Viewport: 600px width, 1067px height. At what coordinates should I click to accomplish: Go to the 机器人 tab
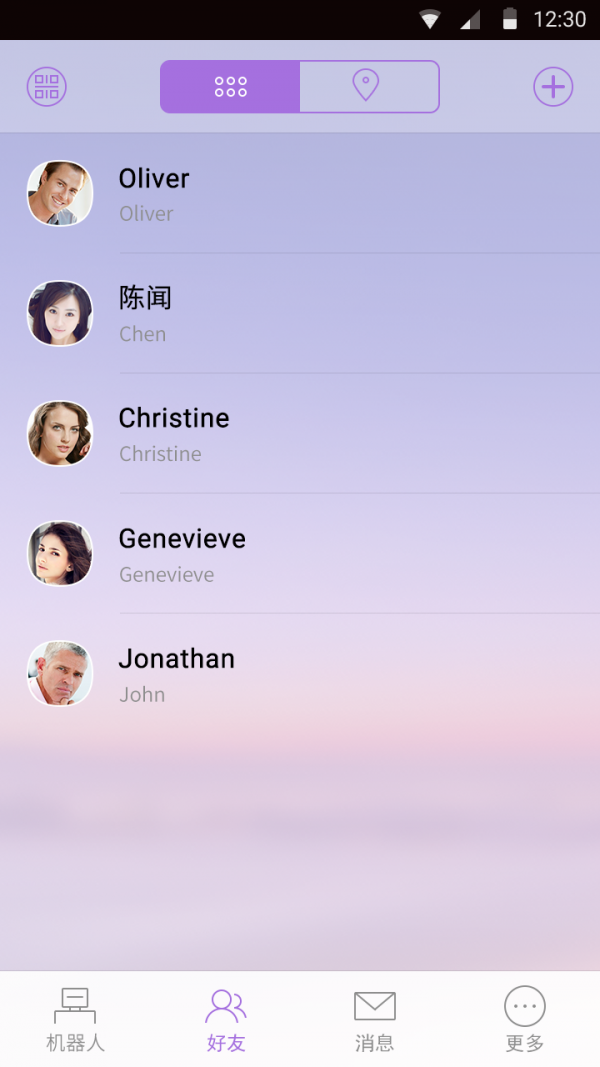pos(75,1019)
